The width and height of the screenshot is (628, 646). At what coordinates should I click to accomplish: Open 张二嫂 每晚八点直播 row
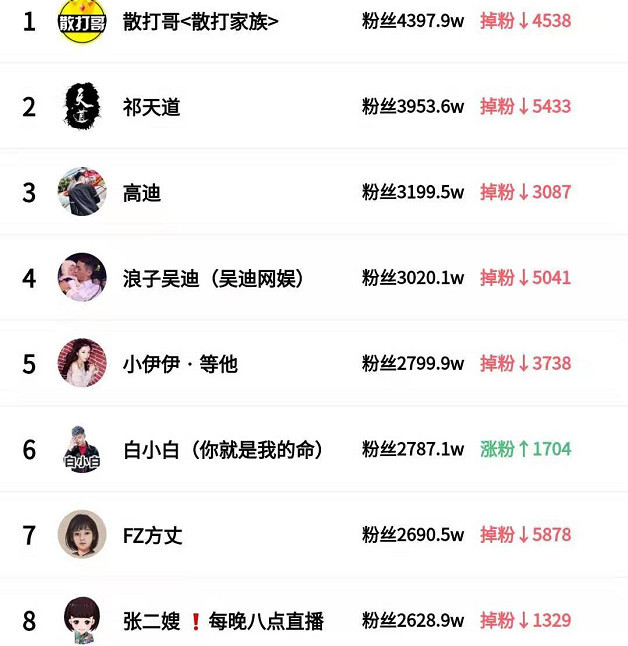pyautogui.click(x=223, y=621)
